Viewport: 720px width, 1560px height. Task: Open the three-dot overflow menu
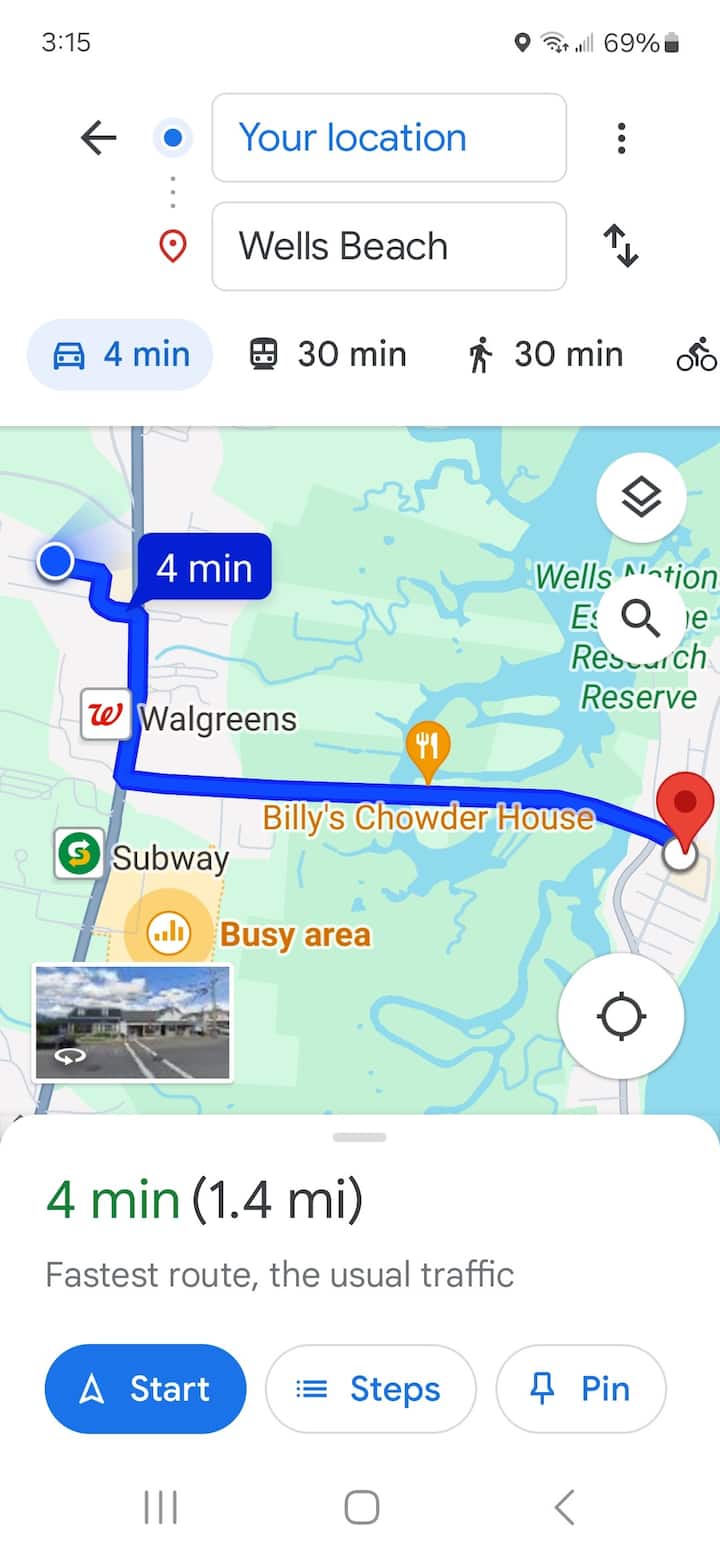[621, 138]
